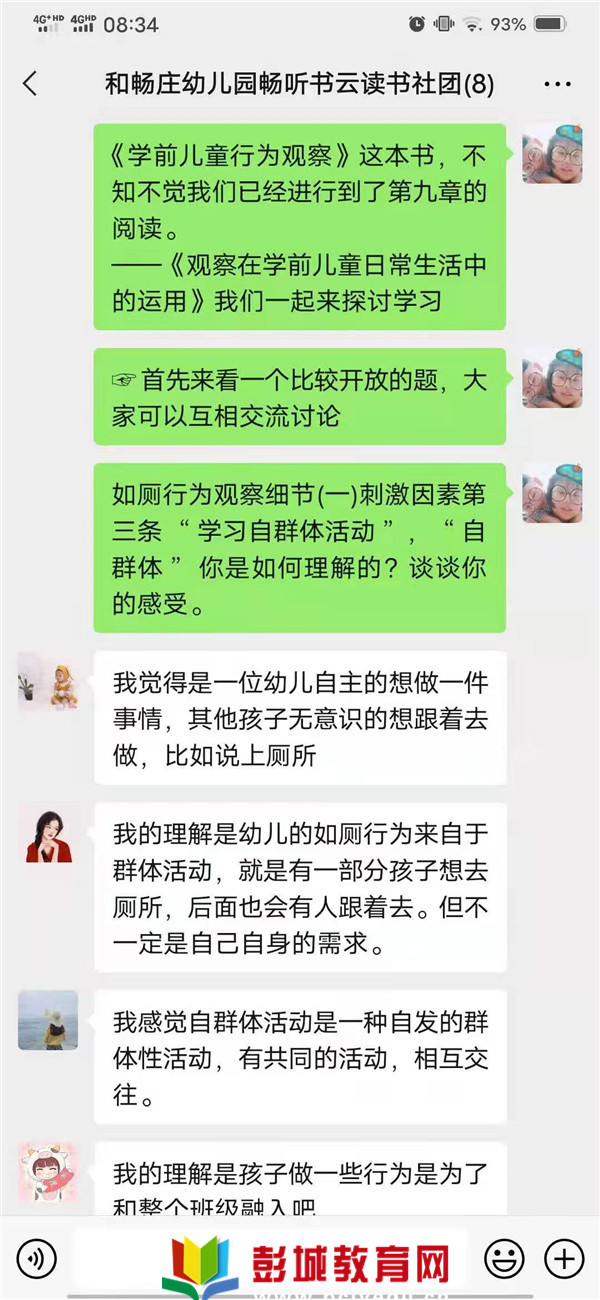Viewport: 600px width, 1300px height.
Task: Open the avatar beside '我感觉自群体活动' message
Action: [x=48, y=1020]
